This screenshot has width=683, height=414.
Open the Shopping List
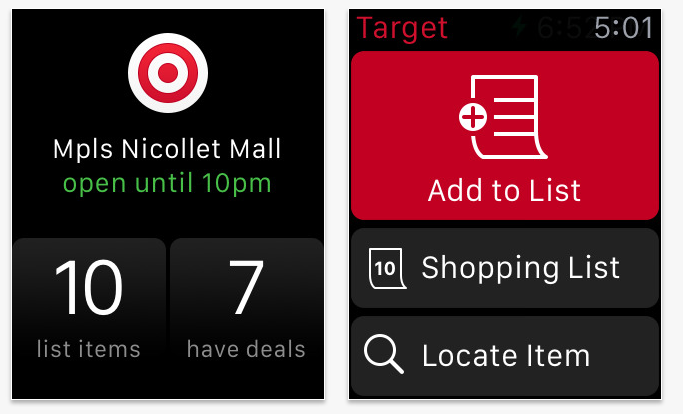click(x=504, y=268)
